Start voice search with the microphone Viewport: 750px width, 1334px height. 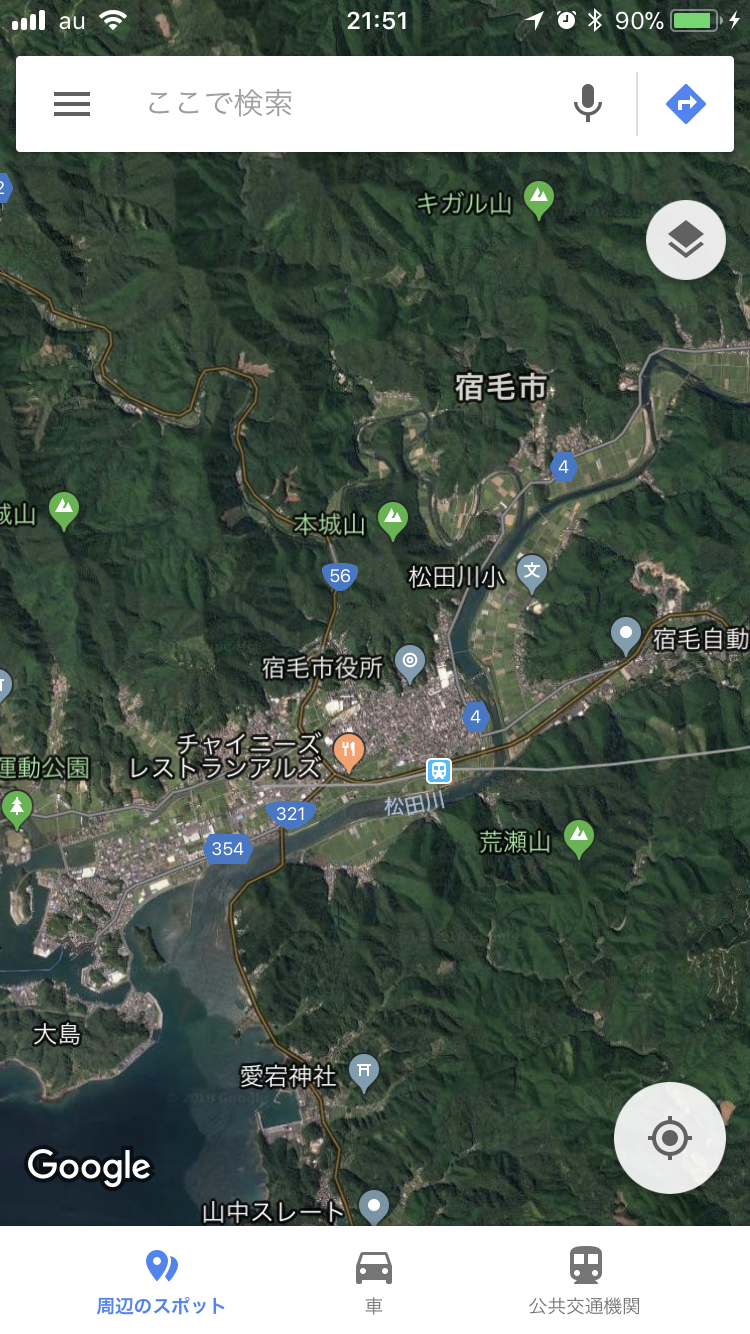(x=588, y=104)
